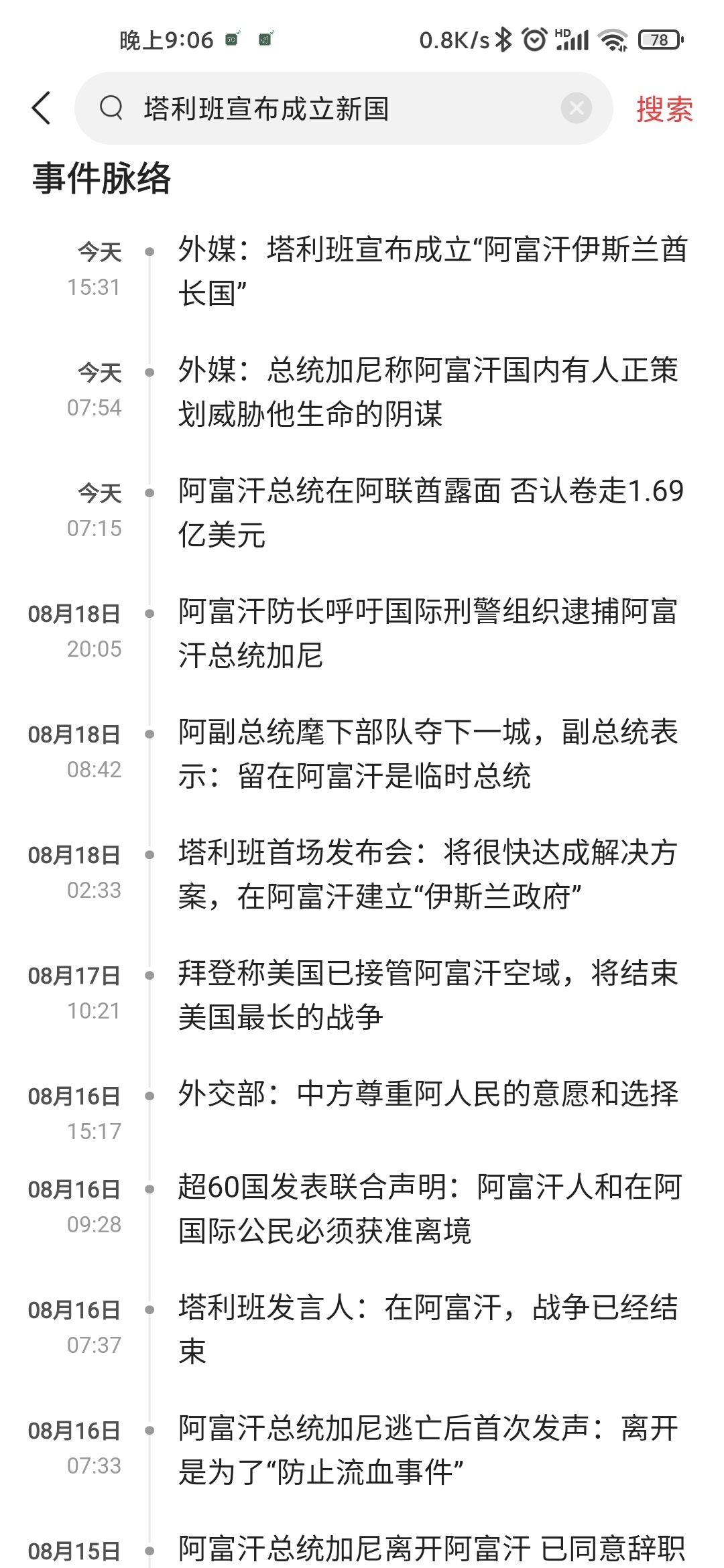Open 阿富汗总统在阿联酋露面 否认卷走1.69亿美元

tap(430, 513)
